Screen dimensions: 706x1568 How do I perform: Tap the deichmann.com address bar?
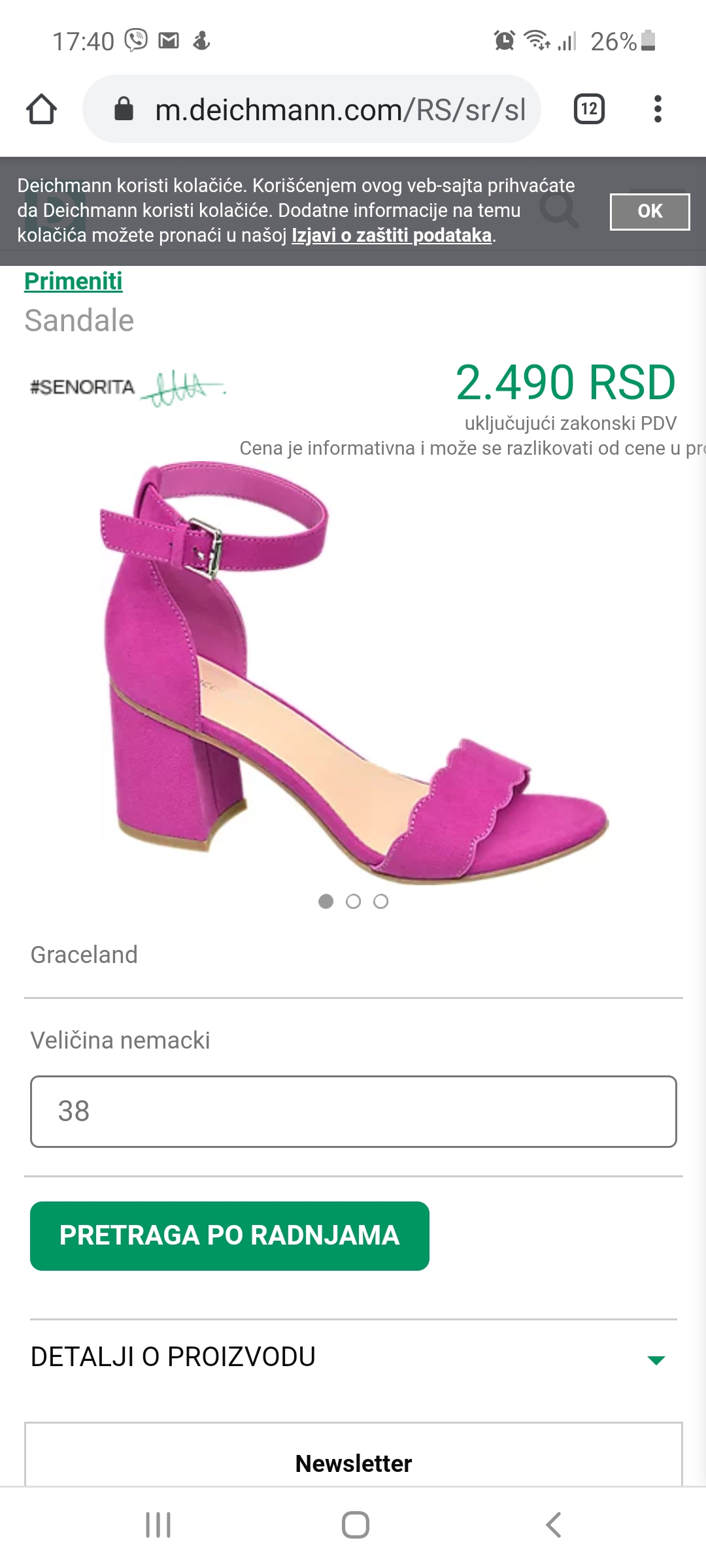(312, 109)
